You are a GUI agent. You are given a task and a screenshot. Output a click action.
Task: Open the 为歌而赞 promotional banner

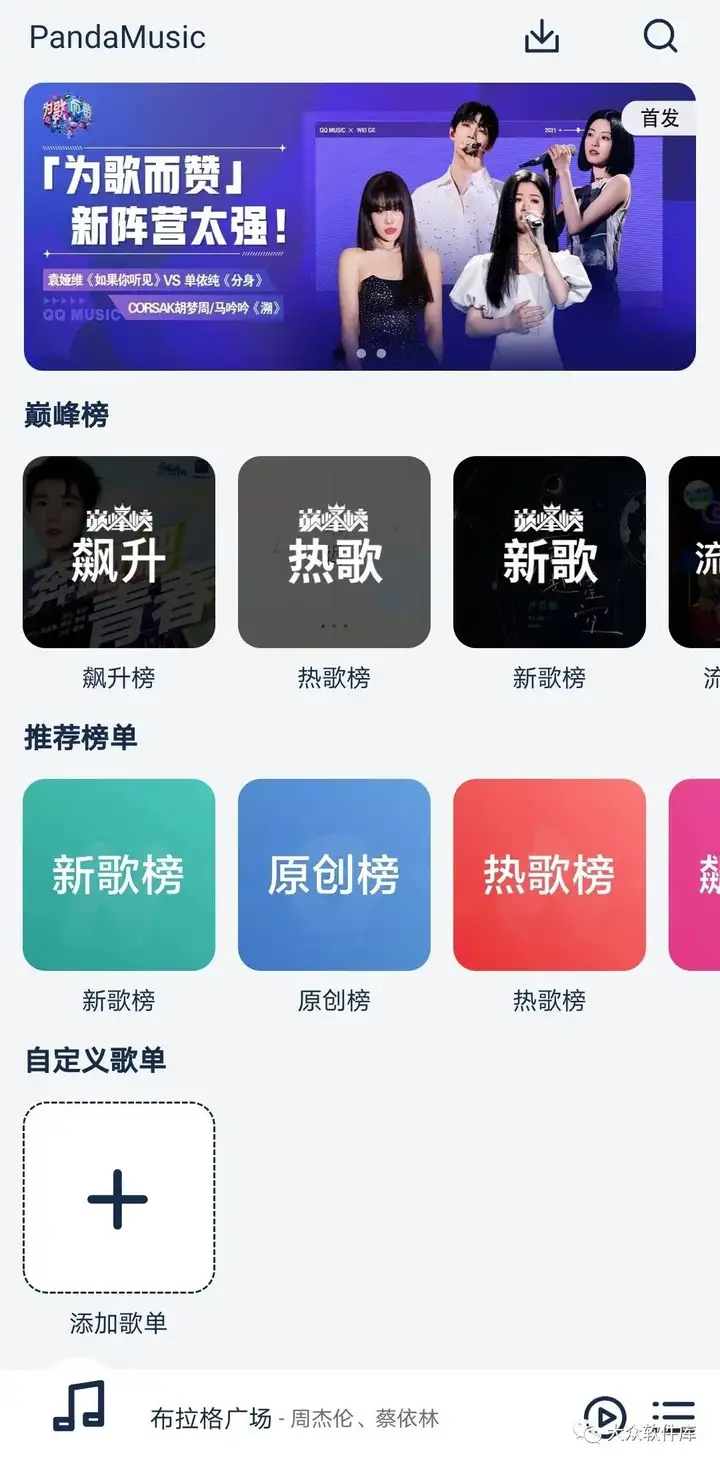(359, 226)
